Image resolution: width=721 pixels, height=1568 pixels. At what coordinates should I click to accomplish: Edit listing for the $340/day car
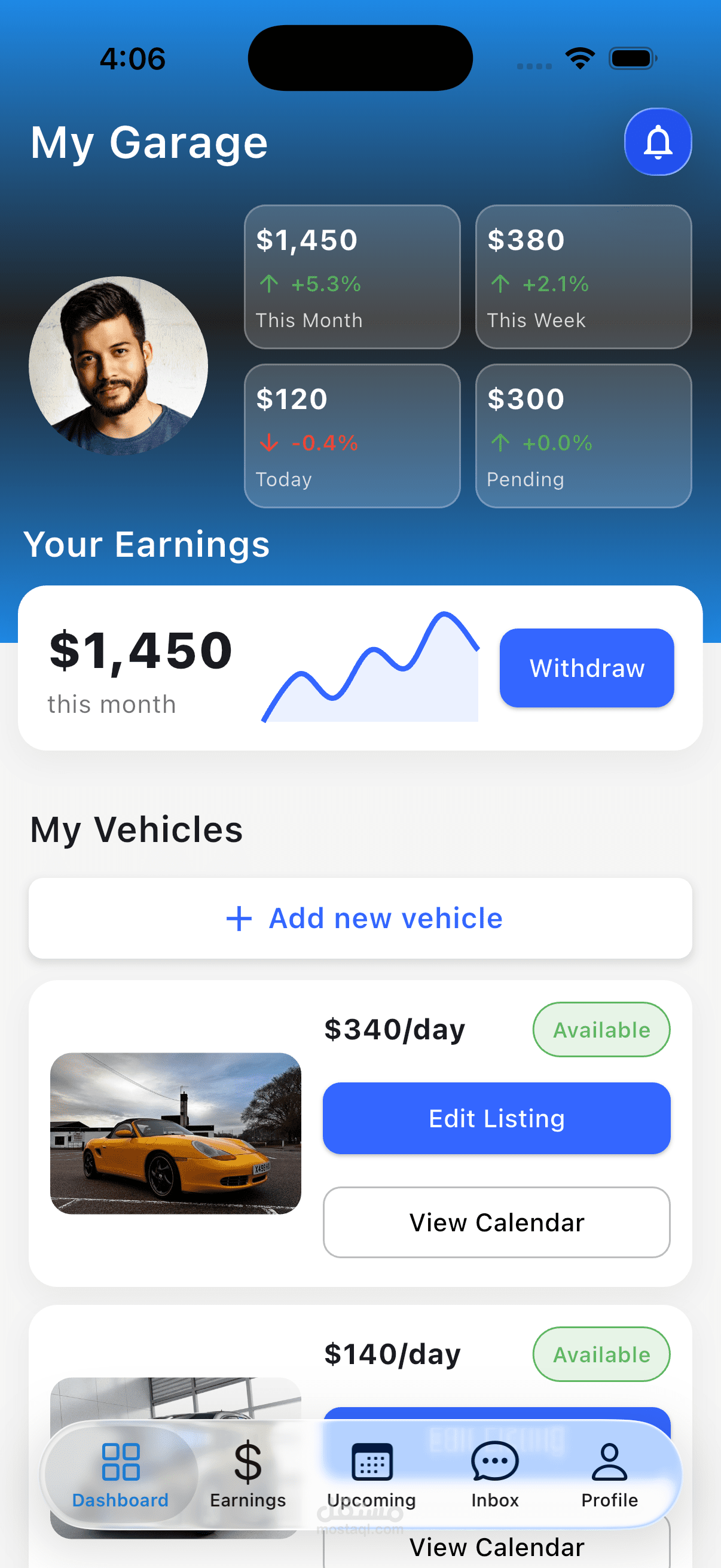tap(496, 1118)
